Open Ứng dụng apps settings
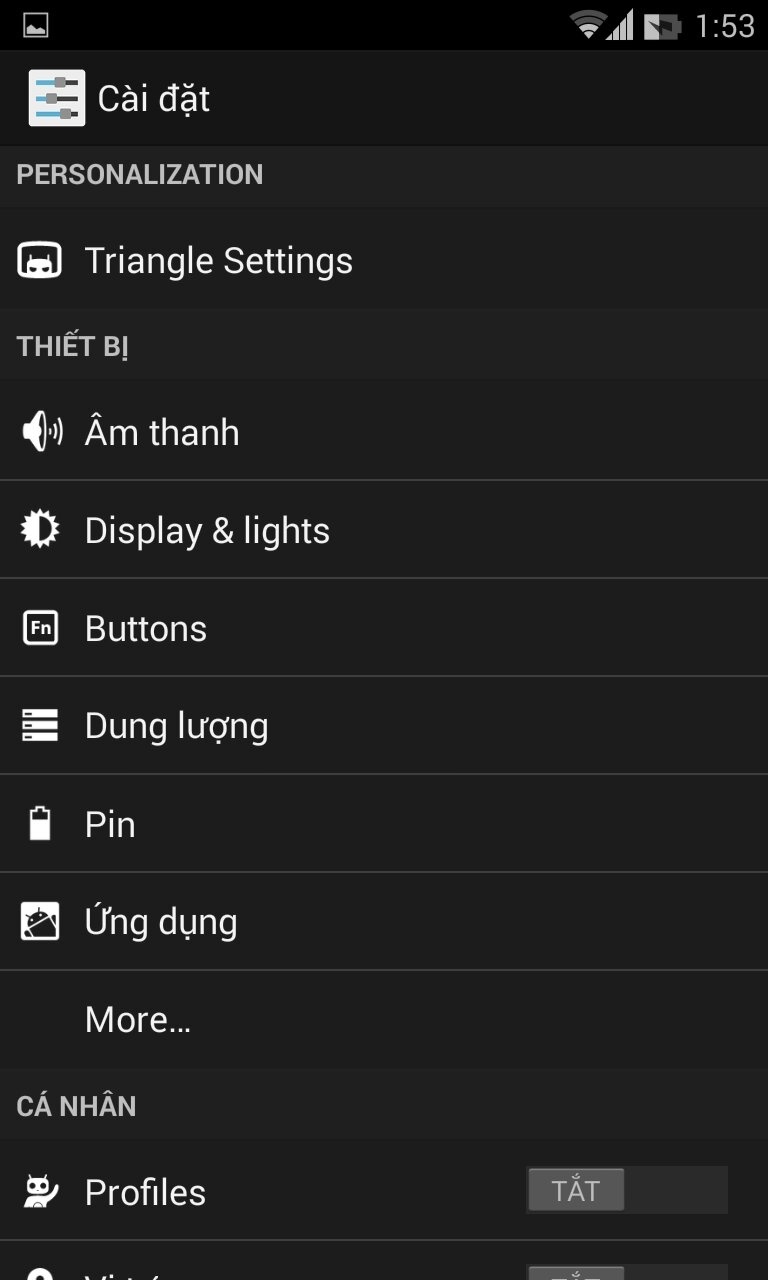The image size is (768, 1280). [x=384, y=921]
